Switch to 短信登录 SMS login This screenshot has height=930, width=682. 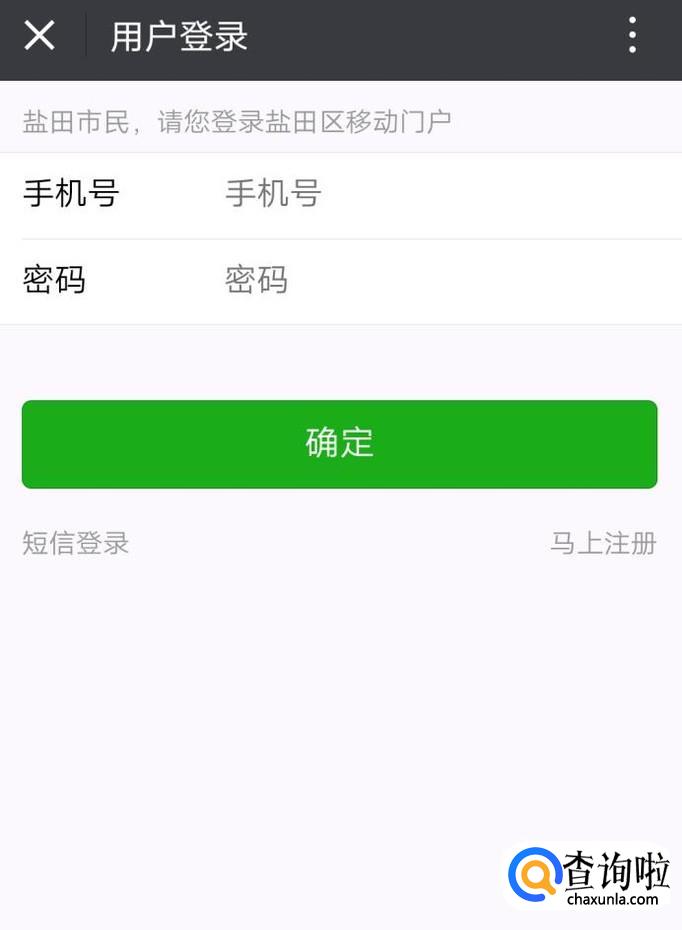[x=76, y=543]
